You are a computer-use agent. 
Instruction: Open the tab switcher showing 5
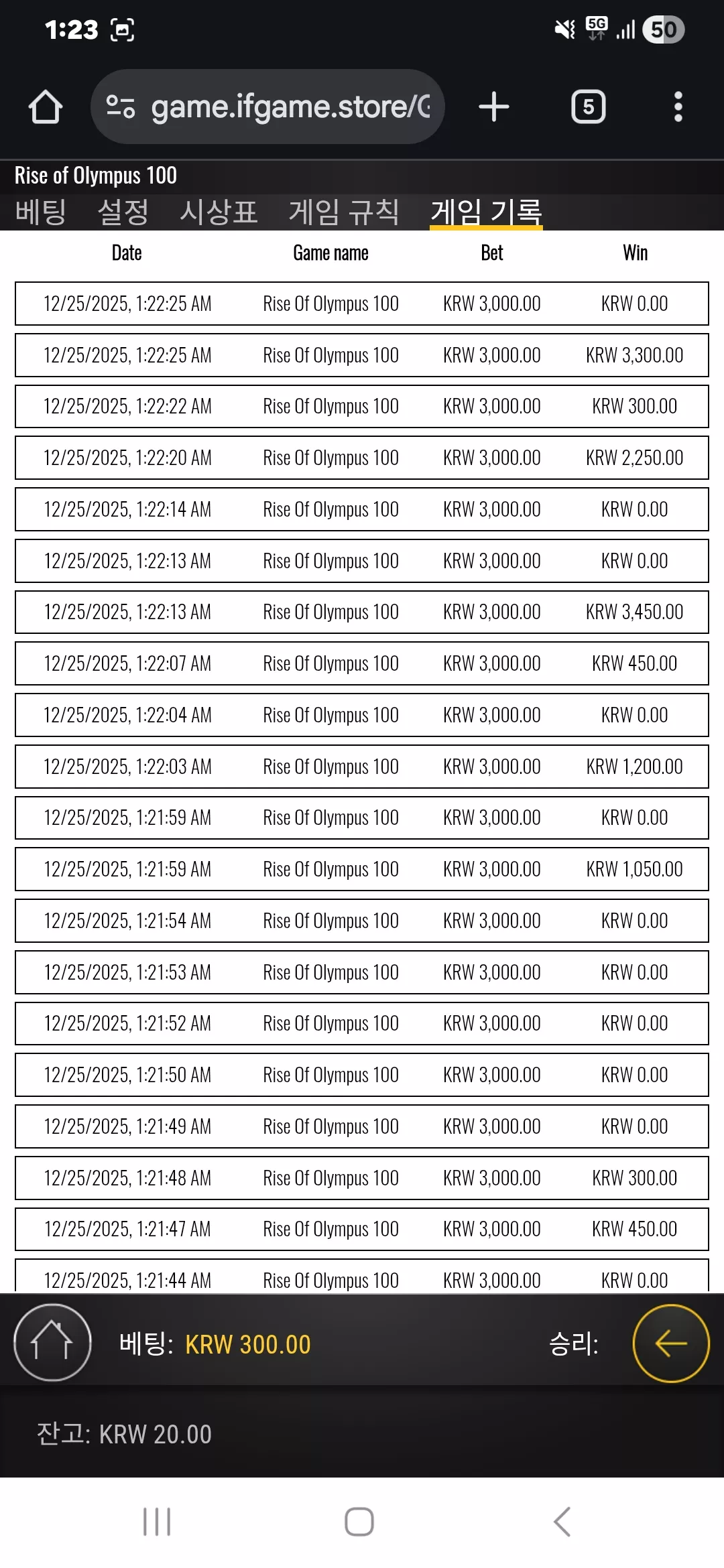point(588,107)
